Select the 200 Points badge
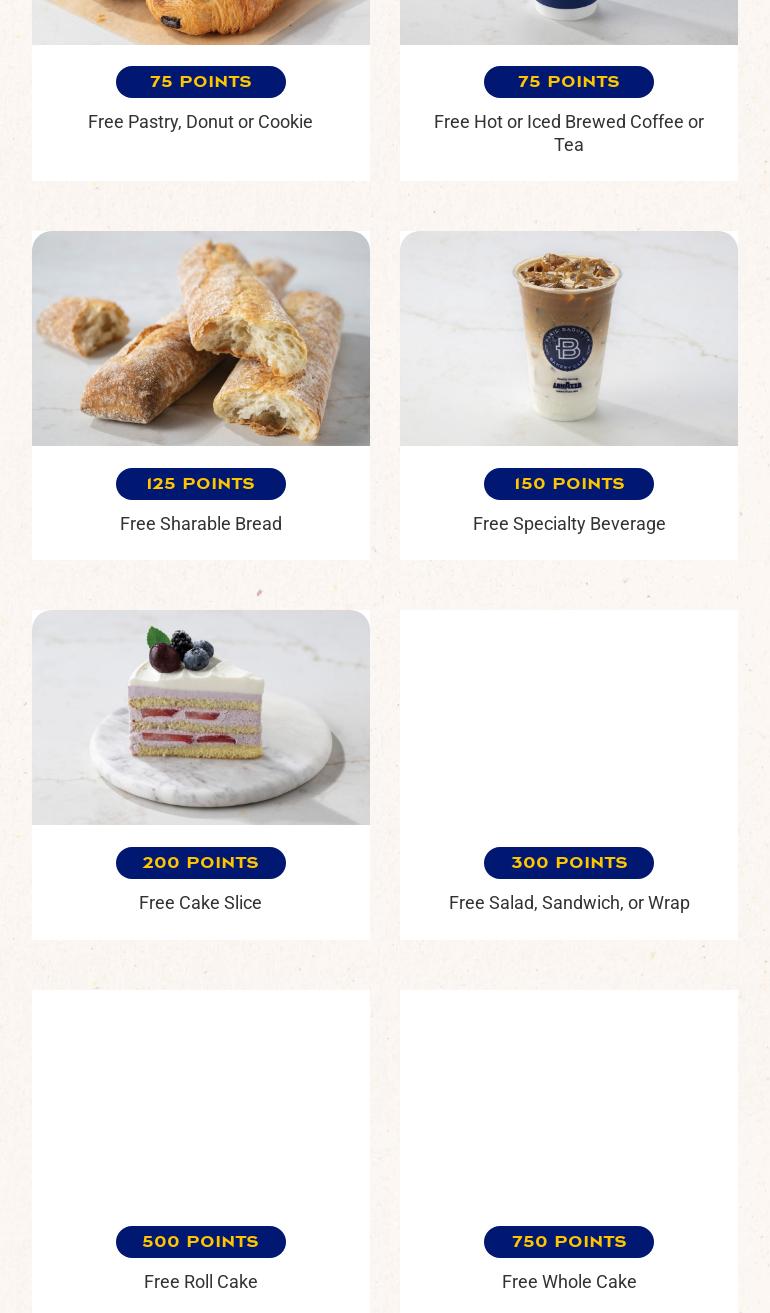 pyautogui.click(x=200, y=862)
